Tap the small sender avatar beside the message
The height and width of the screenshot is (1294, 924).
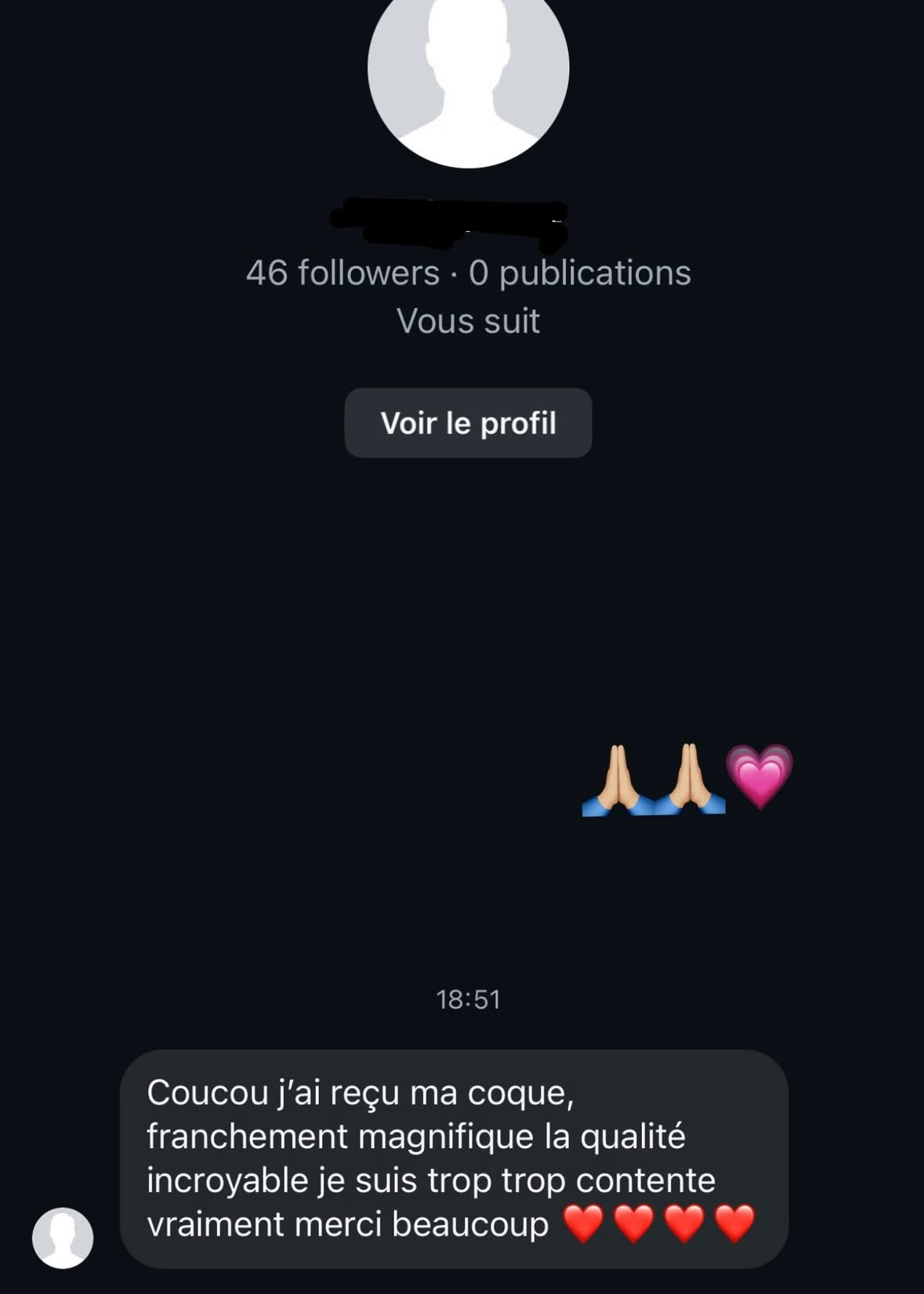(x=63, y=1238)
